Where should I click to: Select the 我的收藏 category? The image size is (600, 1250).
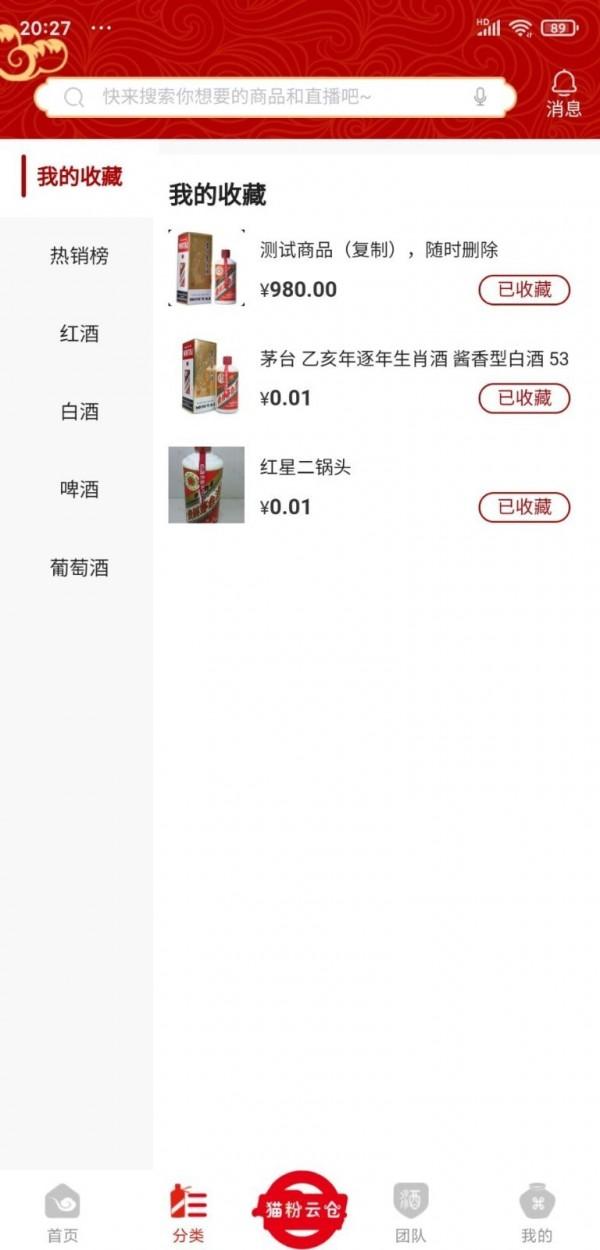79,177
